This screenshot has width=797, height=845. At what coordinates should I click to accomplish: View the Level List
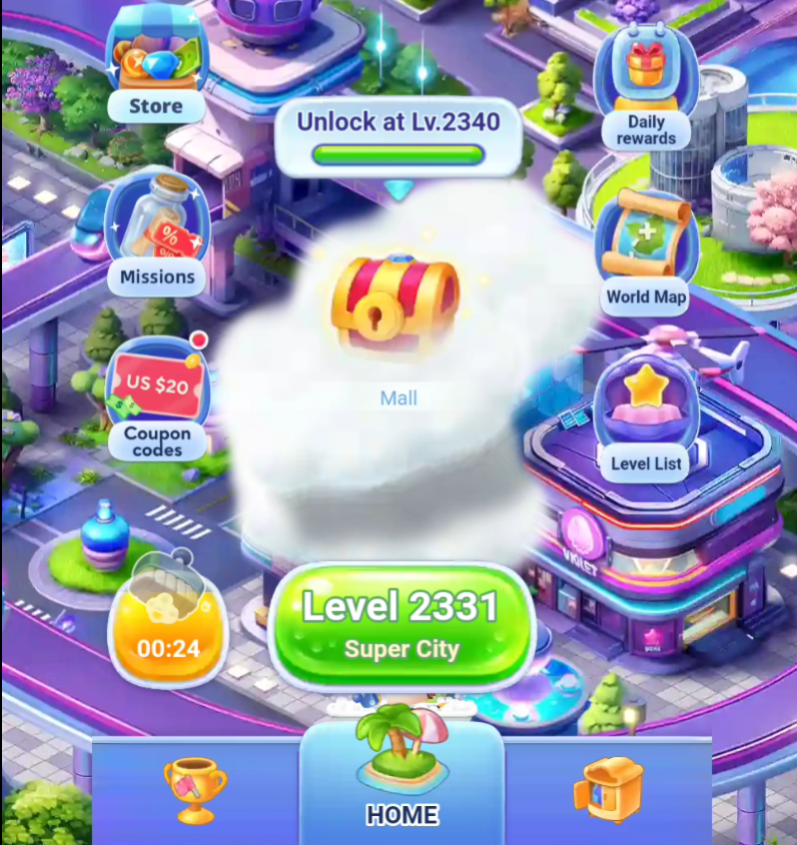(645, 420)
